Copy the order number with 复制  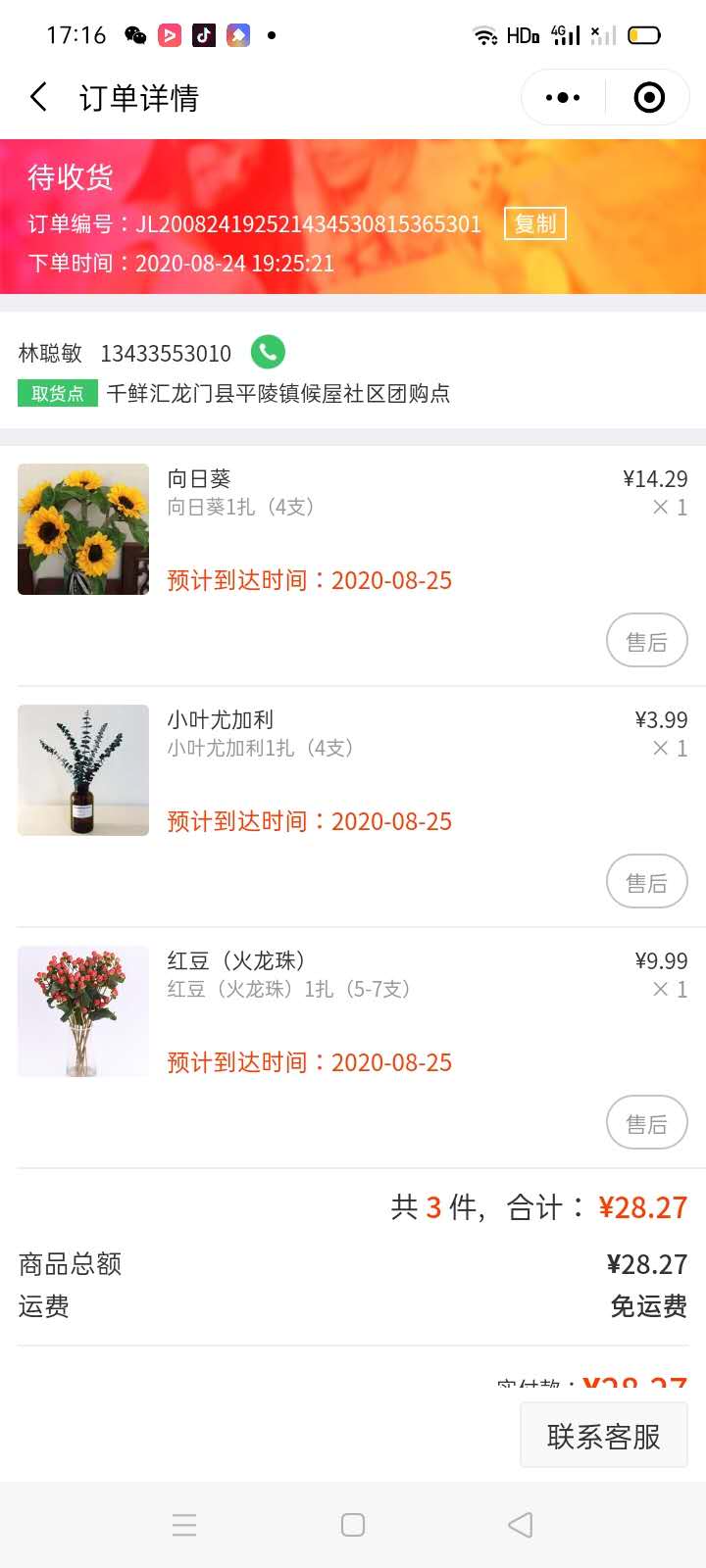point(535,223)
